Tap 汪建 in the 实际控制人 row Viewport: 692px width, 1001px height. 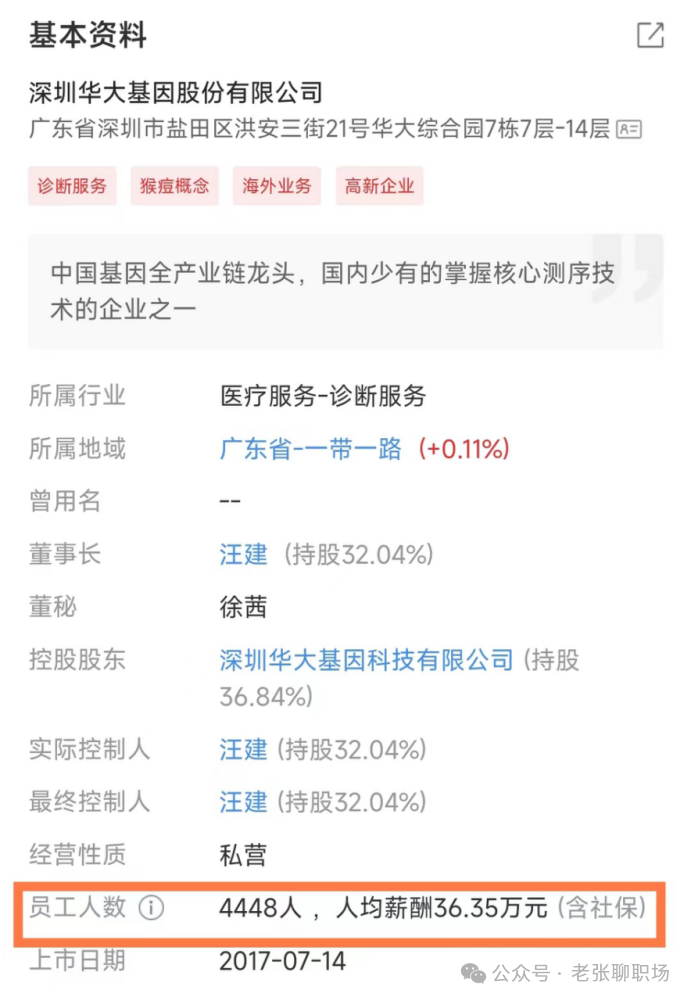[244, 749]
